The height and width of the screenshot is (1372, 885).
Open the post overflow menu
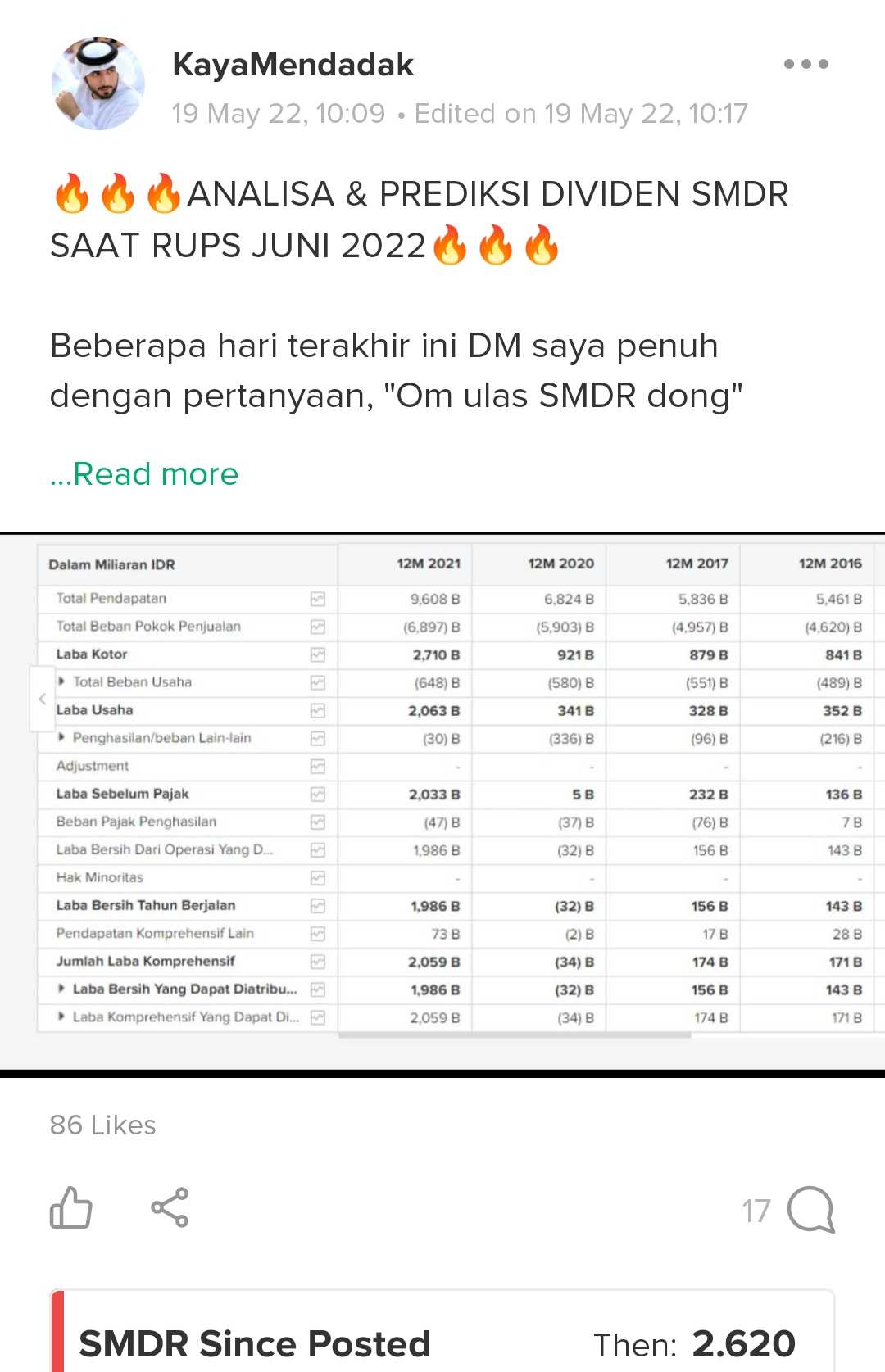806,64
